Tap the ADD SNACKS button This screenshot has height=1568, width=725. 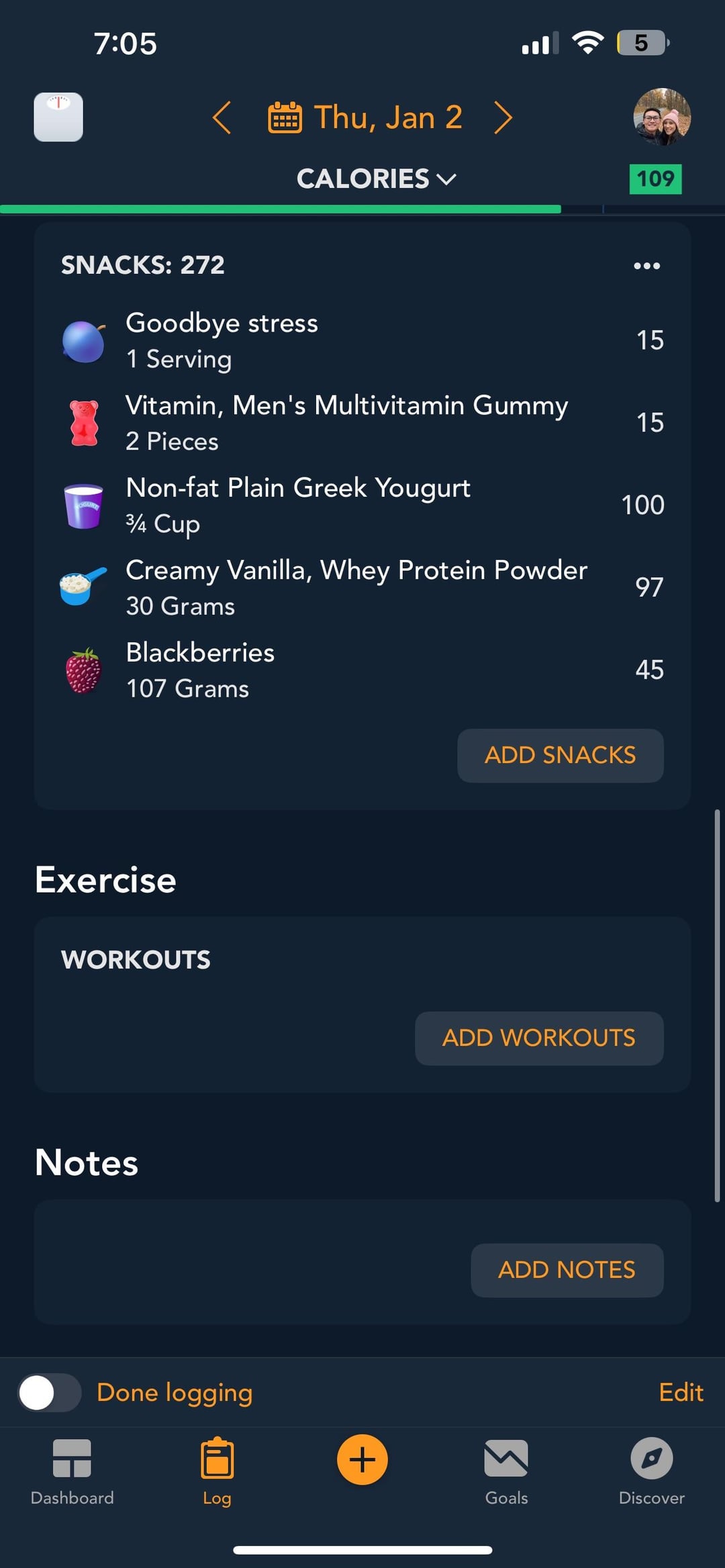(560, 755)
